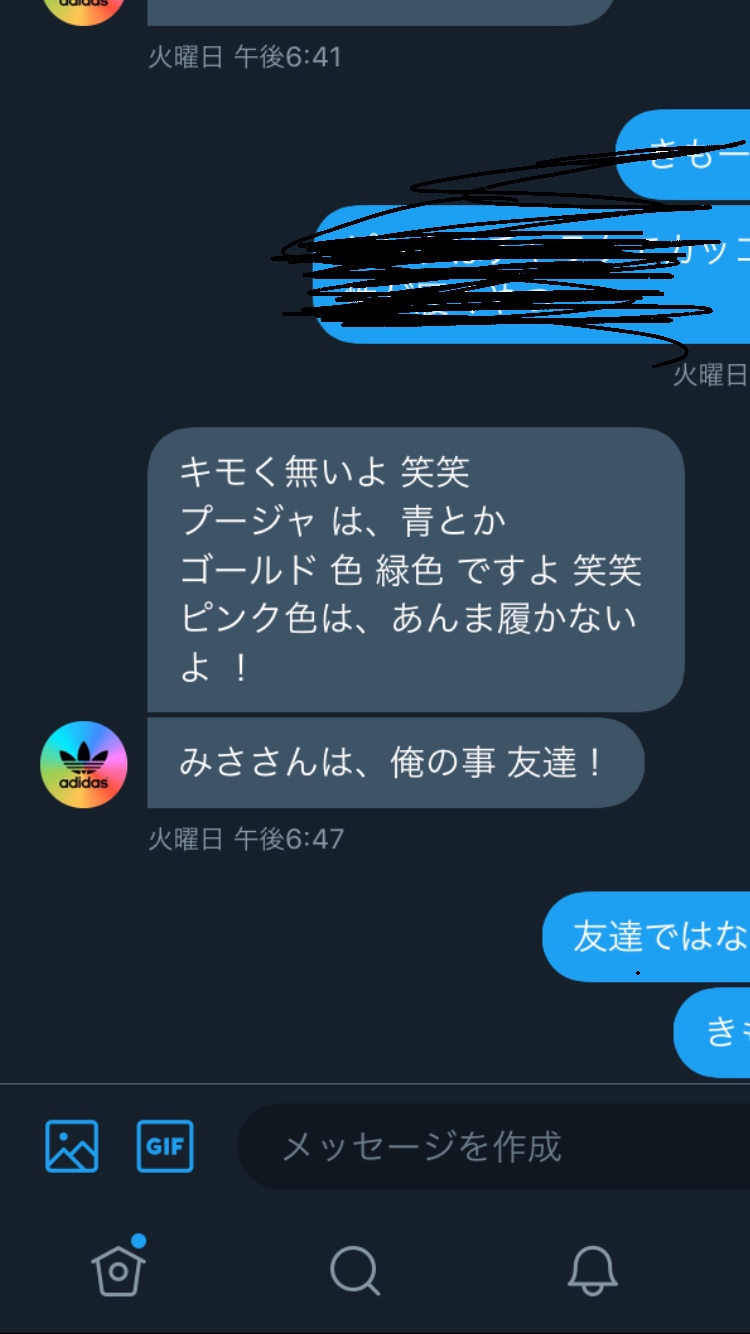Open the GIF picker
Screen dimensions: 750x1334
click(x=165, y=1146)
